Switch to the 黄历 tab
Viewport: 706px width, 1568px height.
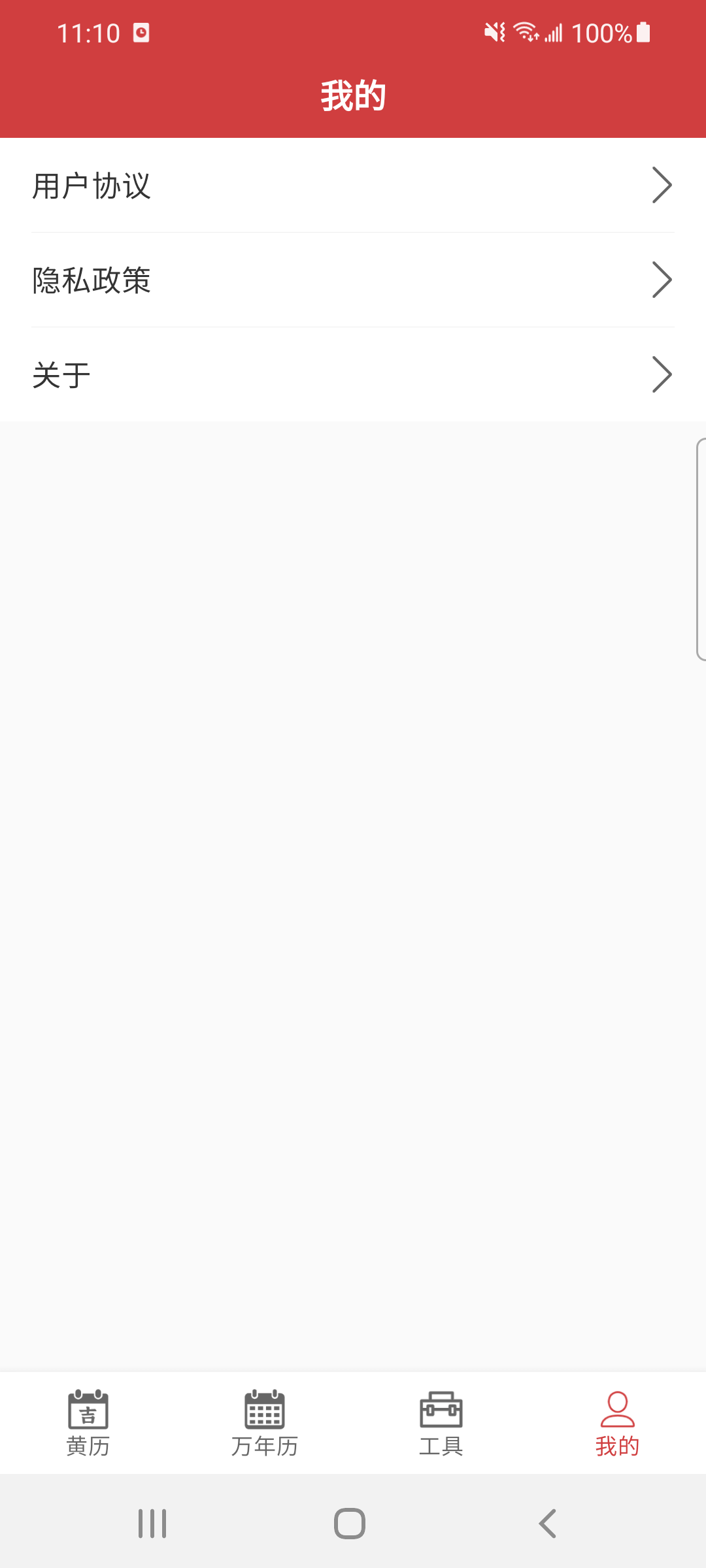pyautogui.click(x=88, y=1423)
